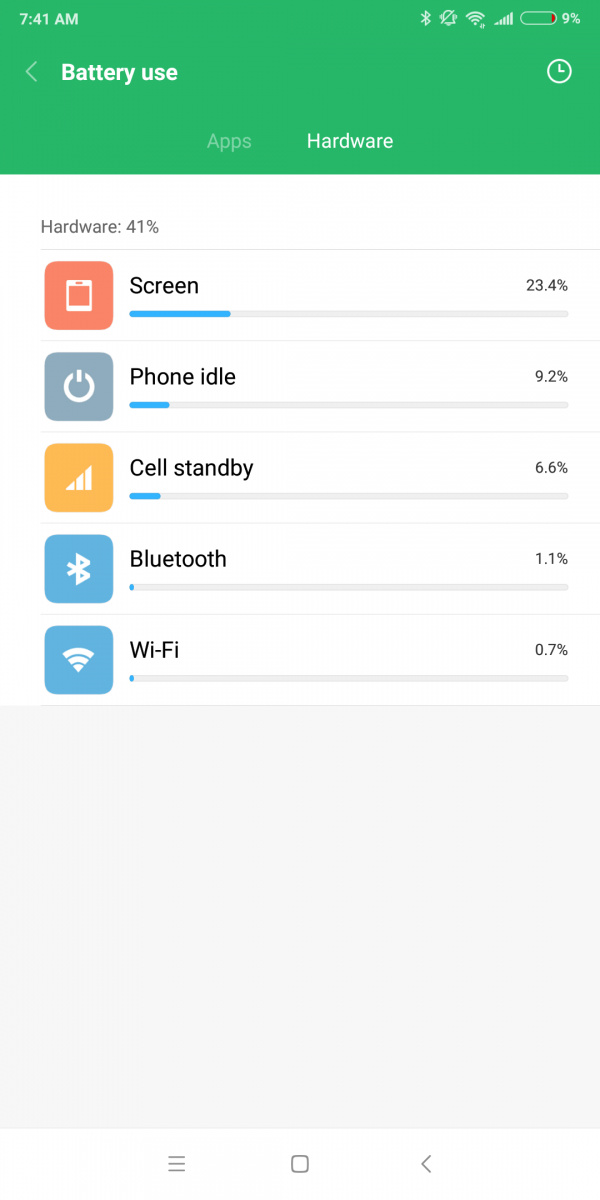600x1200 pixels.
Task: Switch to the Apps tab
Action: pyautogui.click(x=229, y=141)
